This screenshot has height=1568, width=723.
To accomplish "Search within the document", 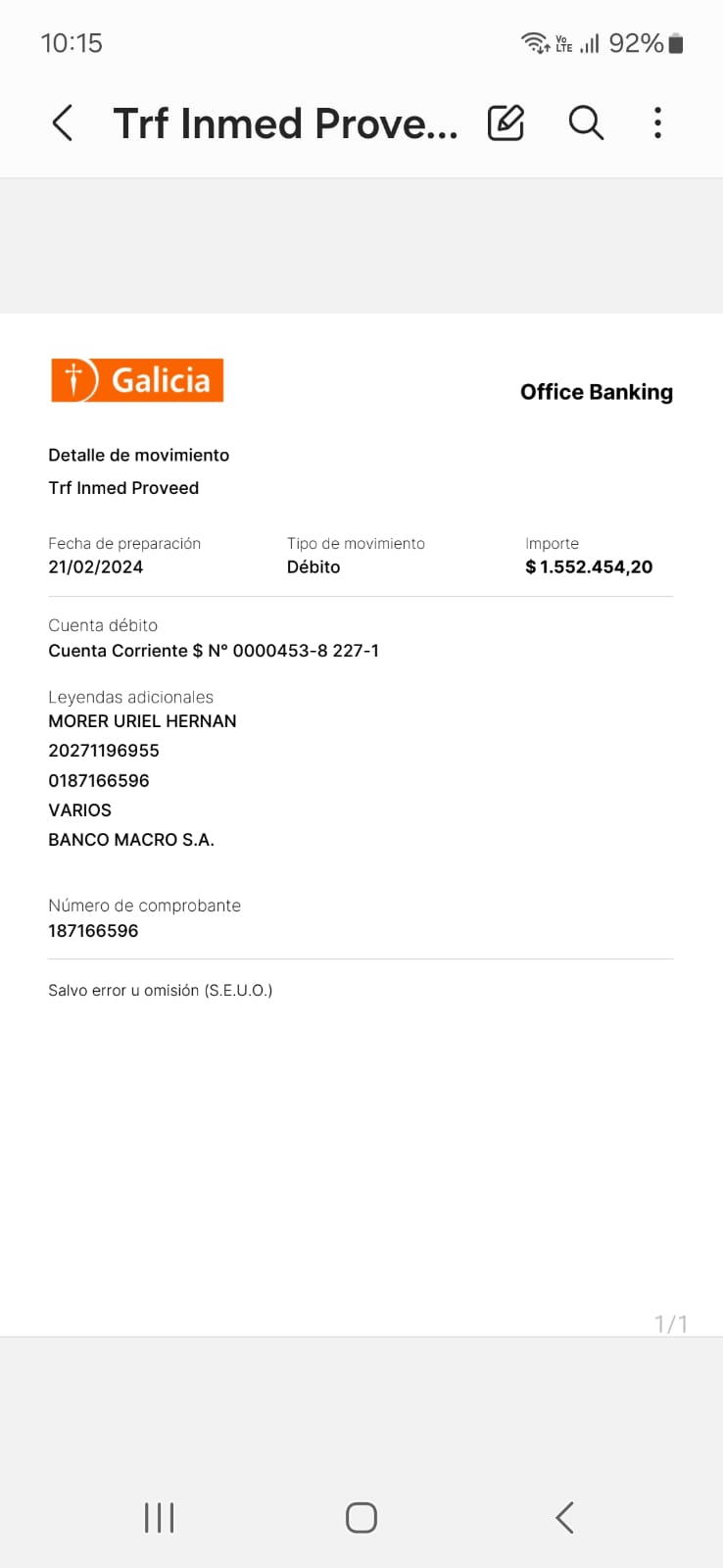I will point(586,123).
